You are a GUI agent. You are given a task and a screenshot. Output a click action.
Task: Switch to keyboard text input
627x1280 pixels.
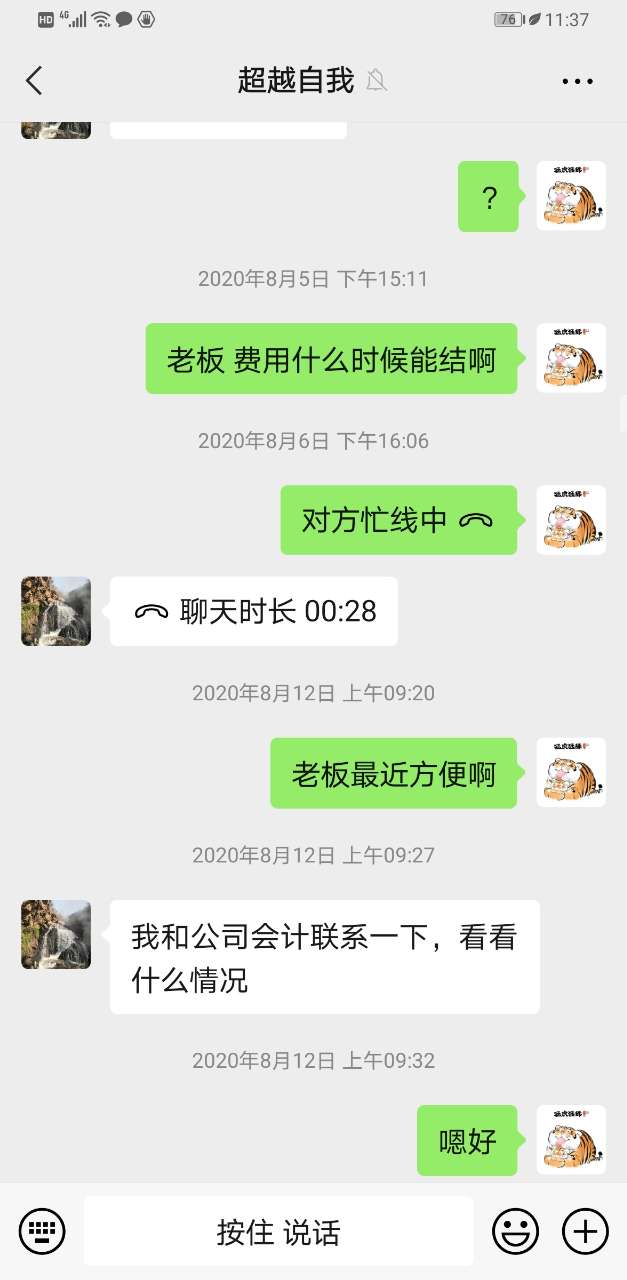point(42,1231)
